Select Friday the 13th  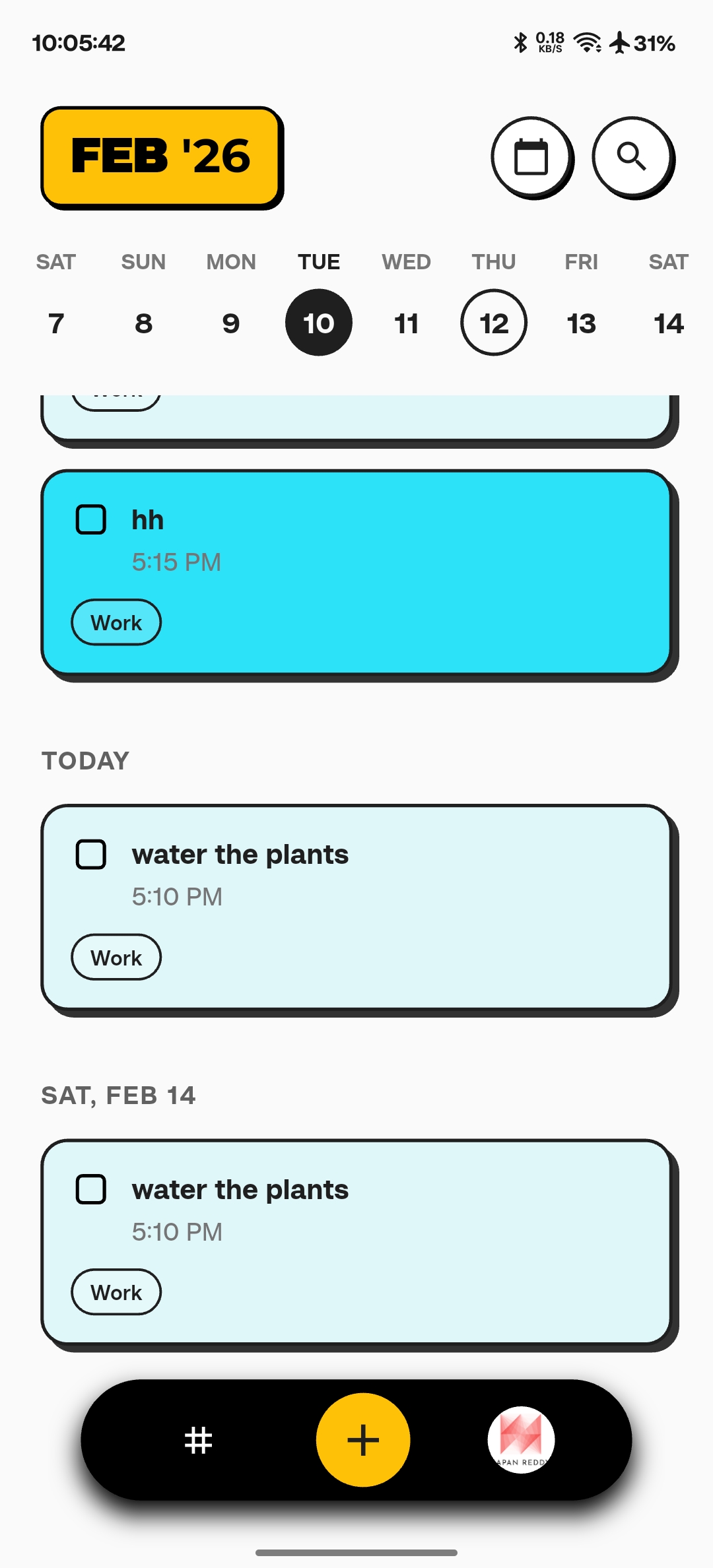[581, 323]
